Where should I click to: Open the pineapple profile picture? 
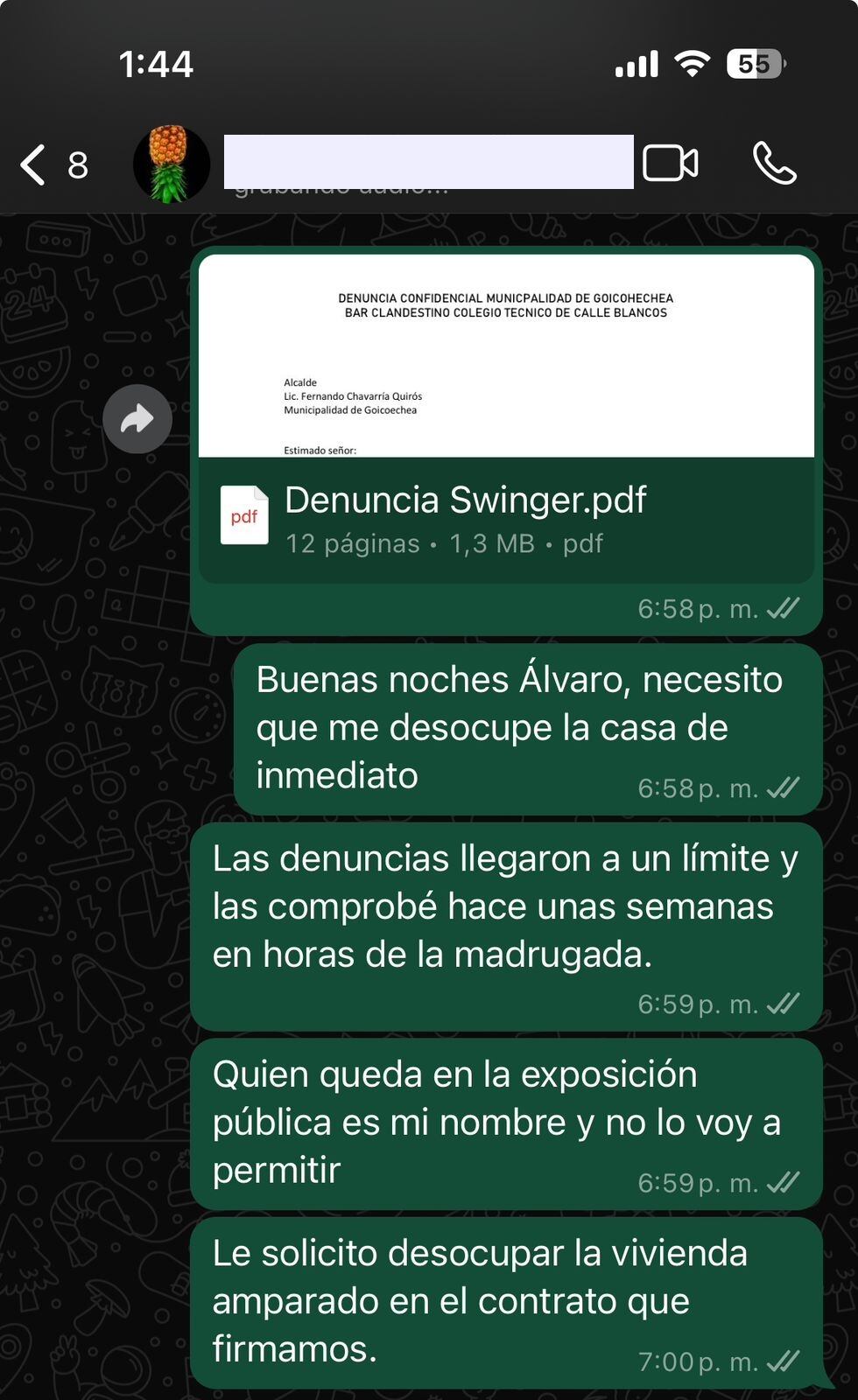pos(172,163)
